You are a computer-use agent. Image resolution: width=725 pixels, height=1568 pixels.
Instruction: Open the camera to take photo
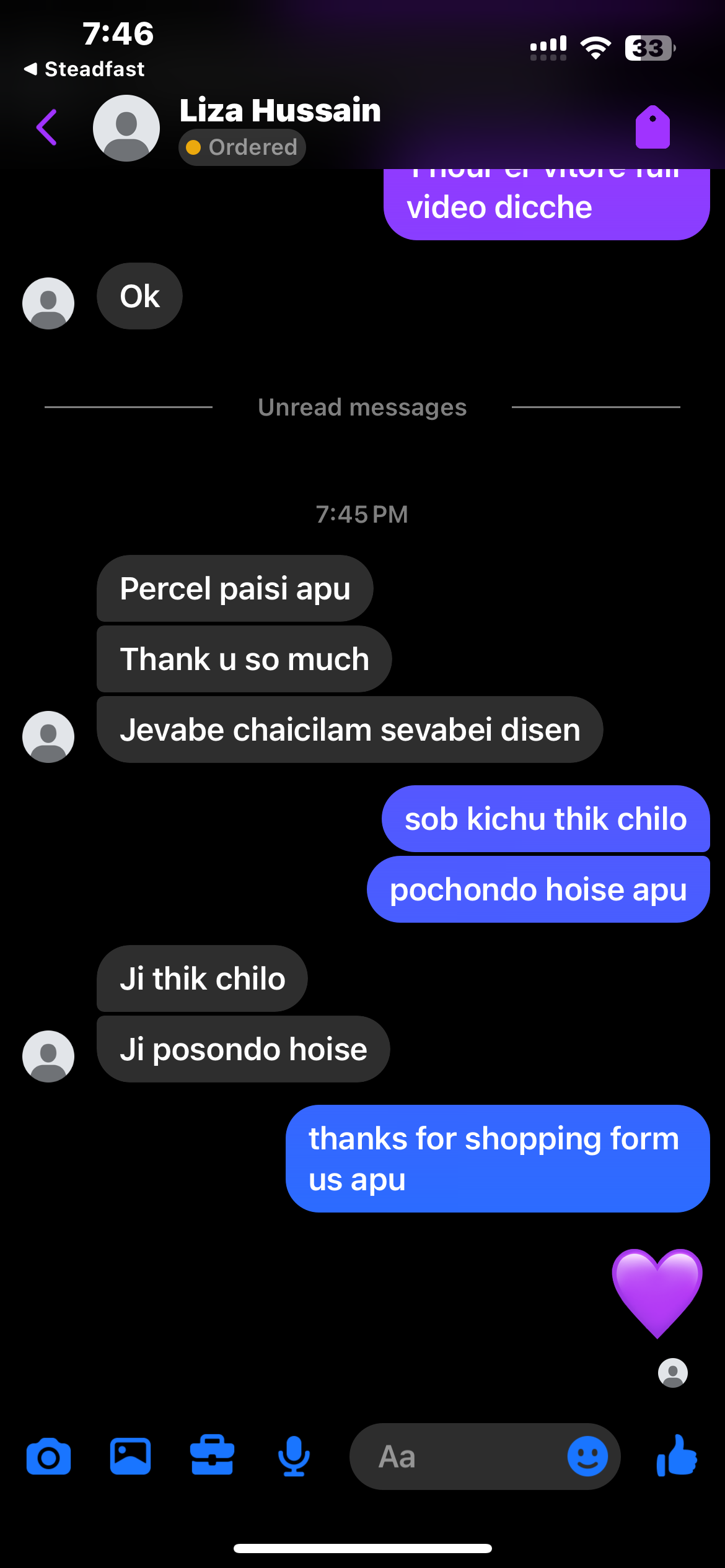coord(48,1457)
